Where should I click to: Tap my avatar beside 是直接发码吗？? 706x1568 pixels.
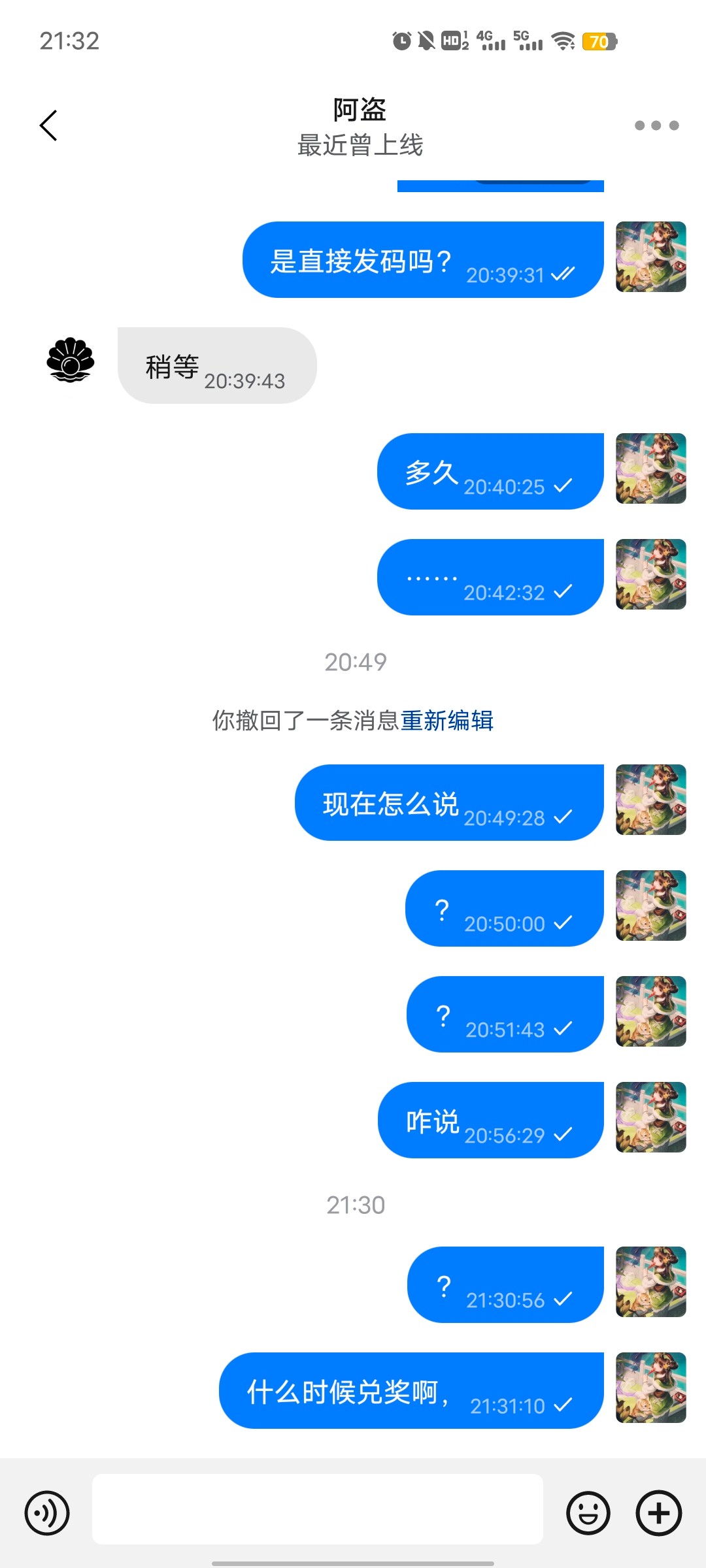pyautogui.click(x=650, y=257)
